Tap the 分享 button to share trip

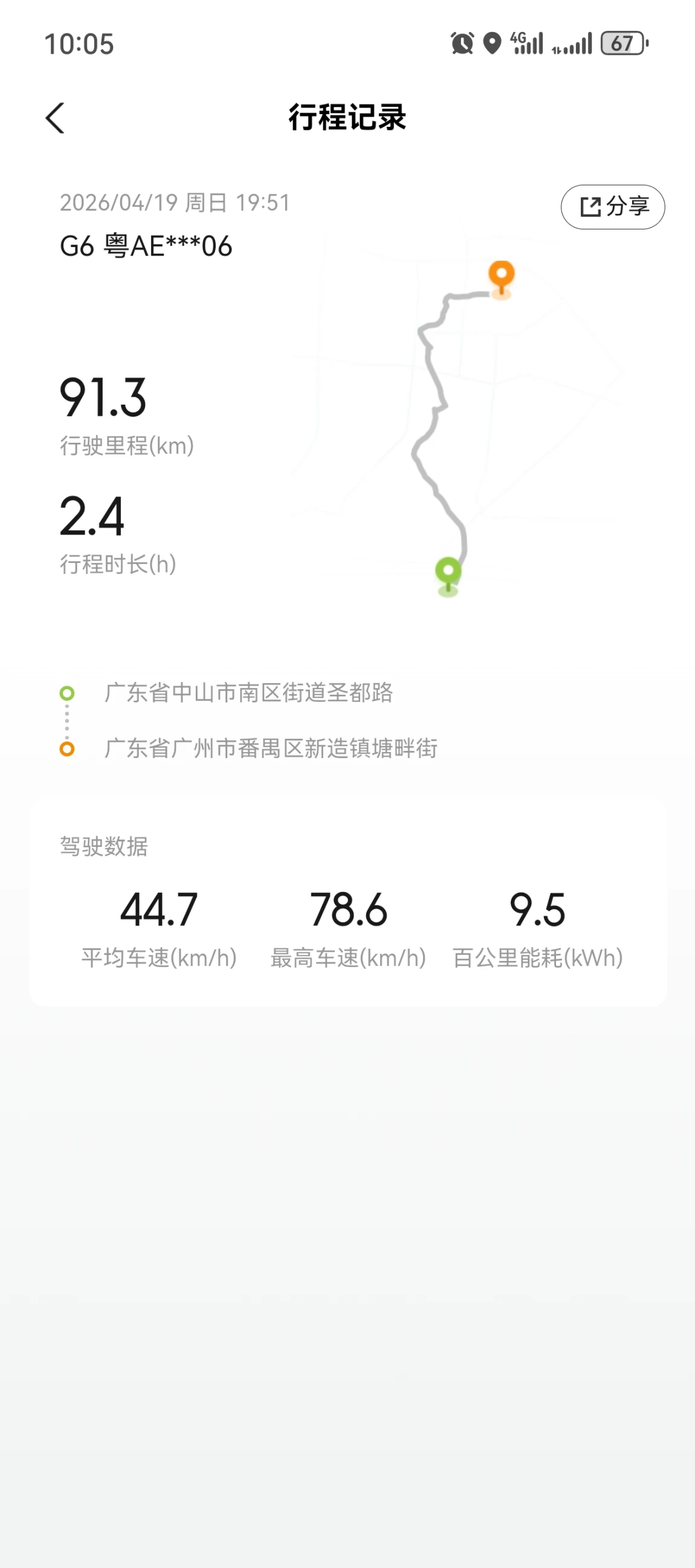[613, 207]
